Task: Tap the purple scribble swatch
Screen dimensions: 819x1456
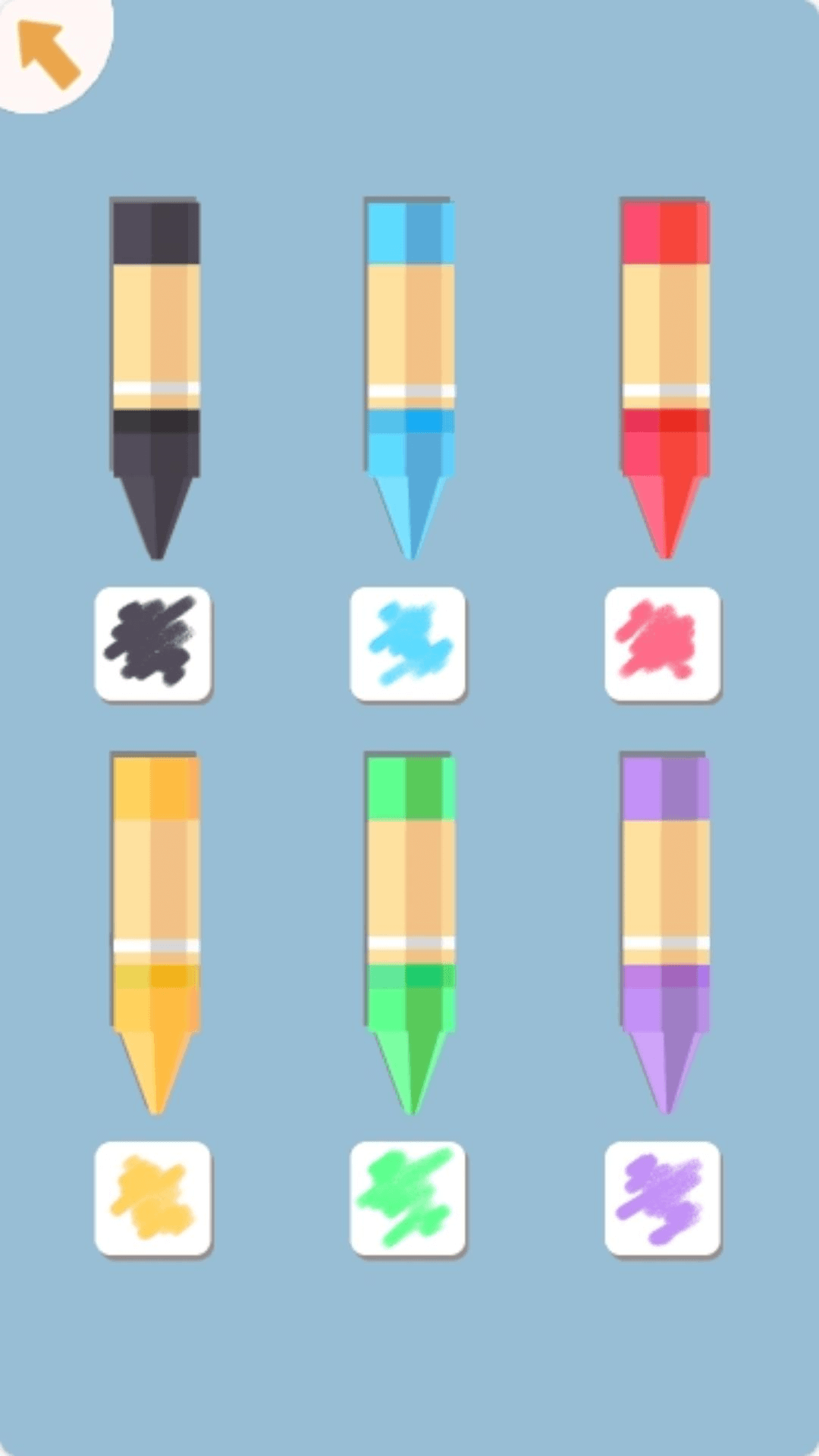Action: click(x=663, y=1198)
